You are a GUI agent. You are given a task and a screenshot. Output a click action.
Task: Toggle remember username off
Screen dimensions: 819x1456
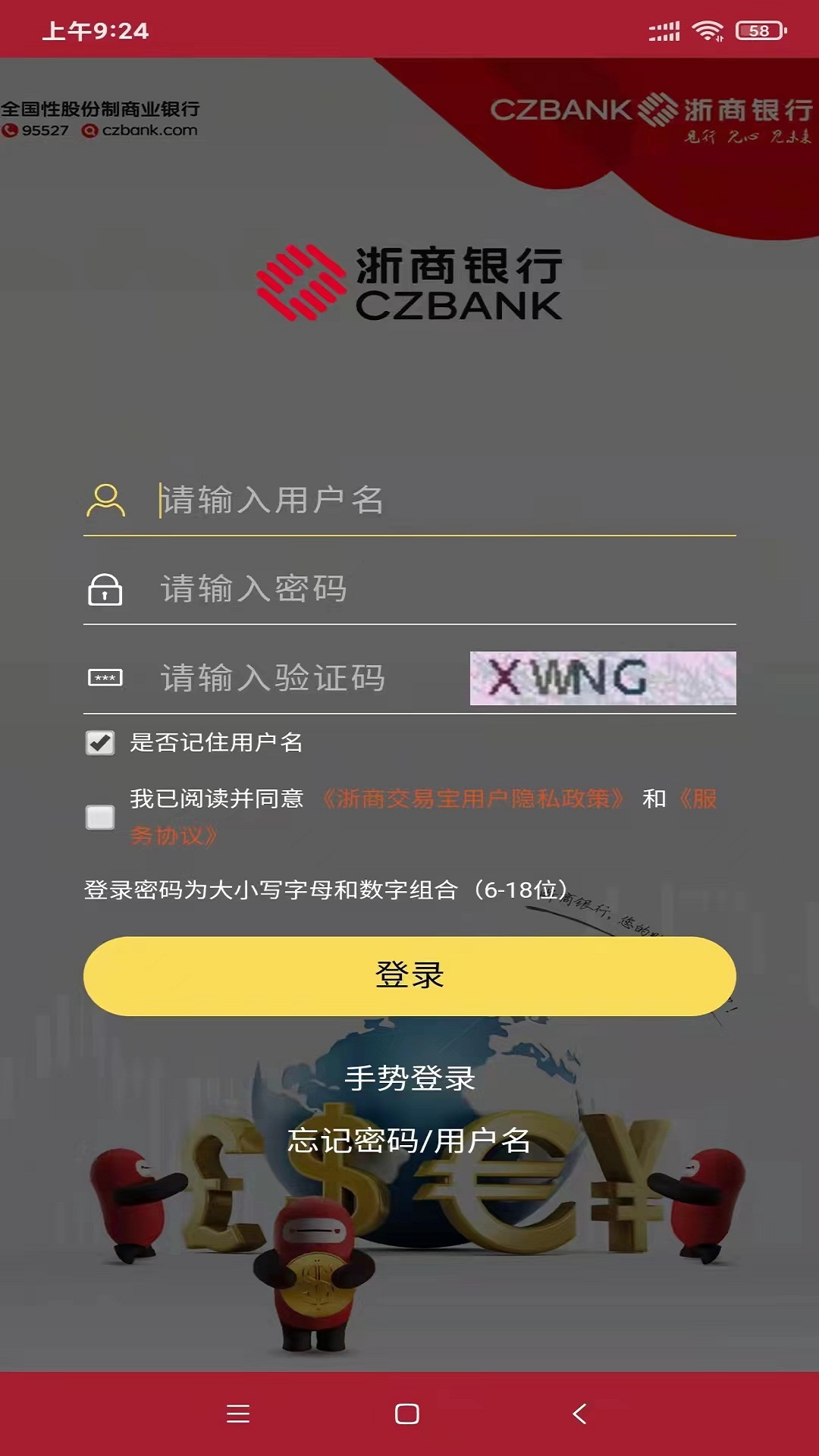coord(99,742)
